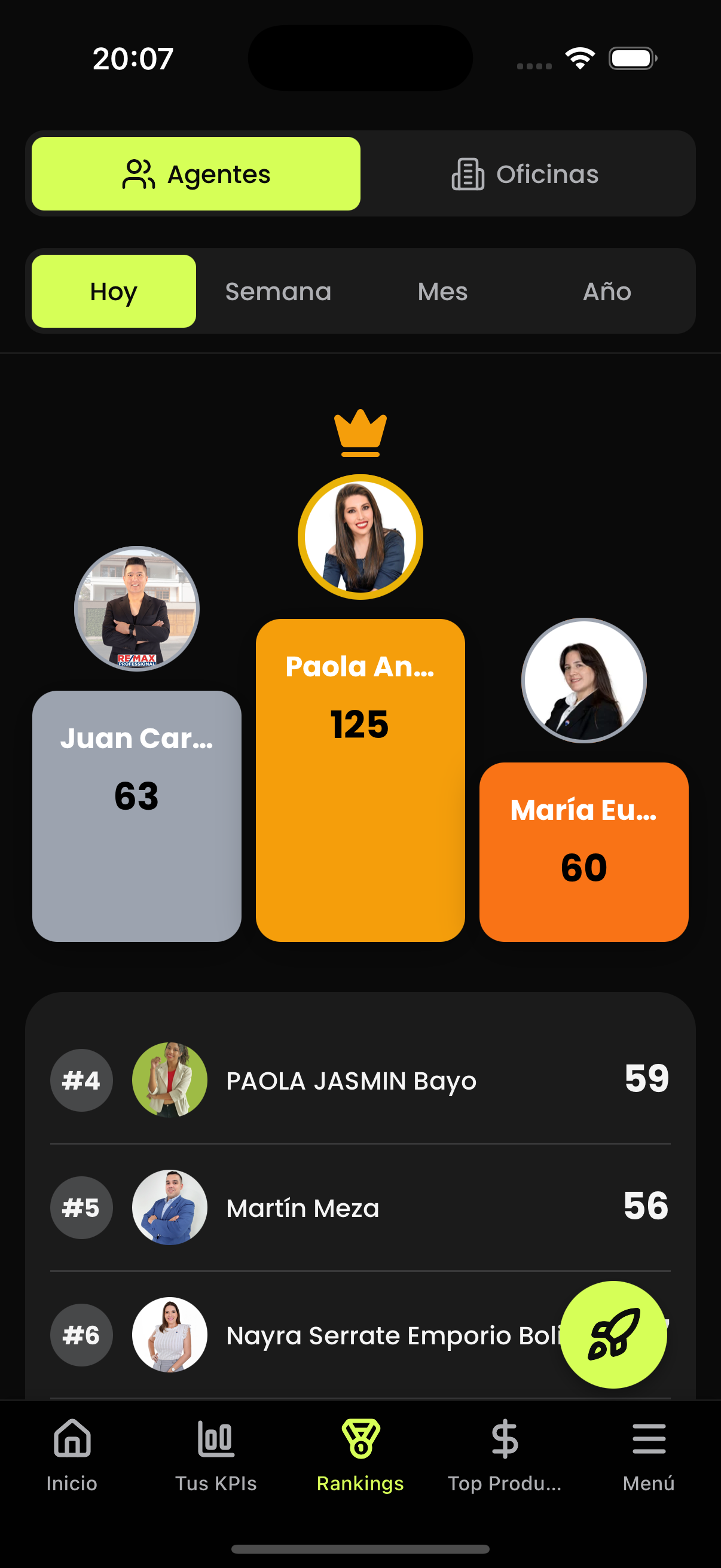Tap the Oficinas building icon
The width and height of the screenshot is (721, 1568).
(x=468, y=173)
